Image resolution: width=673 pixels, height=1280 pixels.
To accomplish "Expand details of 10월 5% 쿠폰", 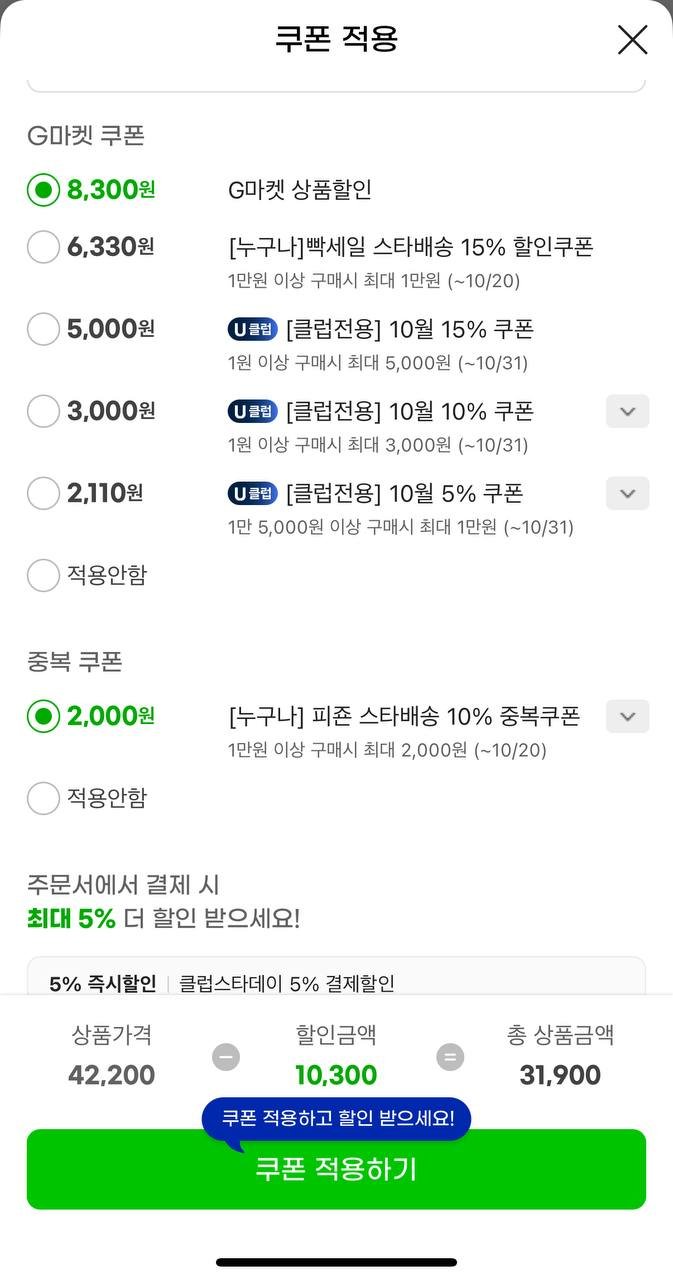I will click(x=627, y=493).
